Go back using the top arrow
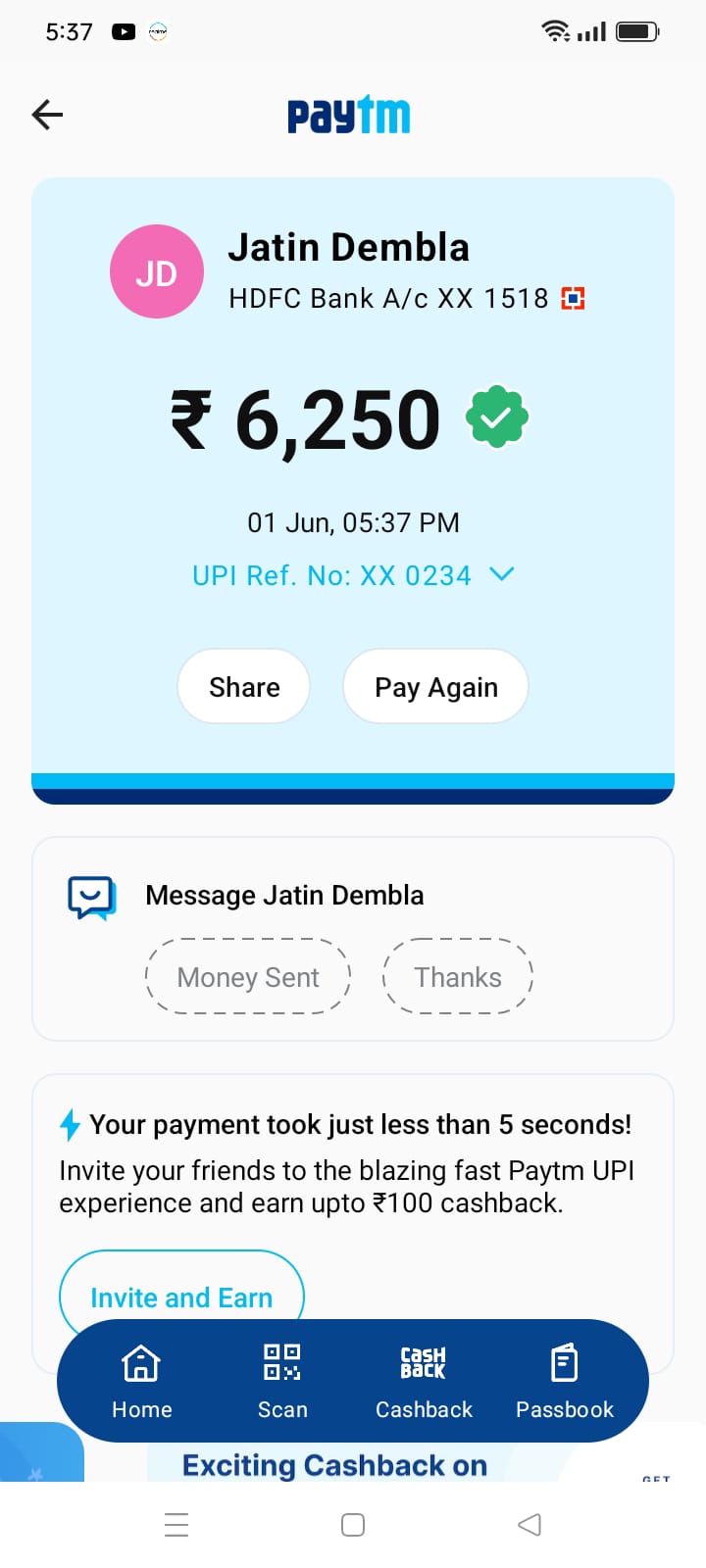Viewport: 706px width, 1568px height. pyautogui.click(x=47, y=115)
